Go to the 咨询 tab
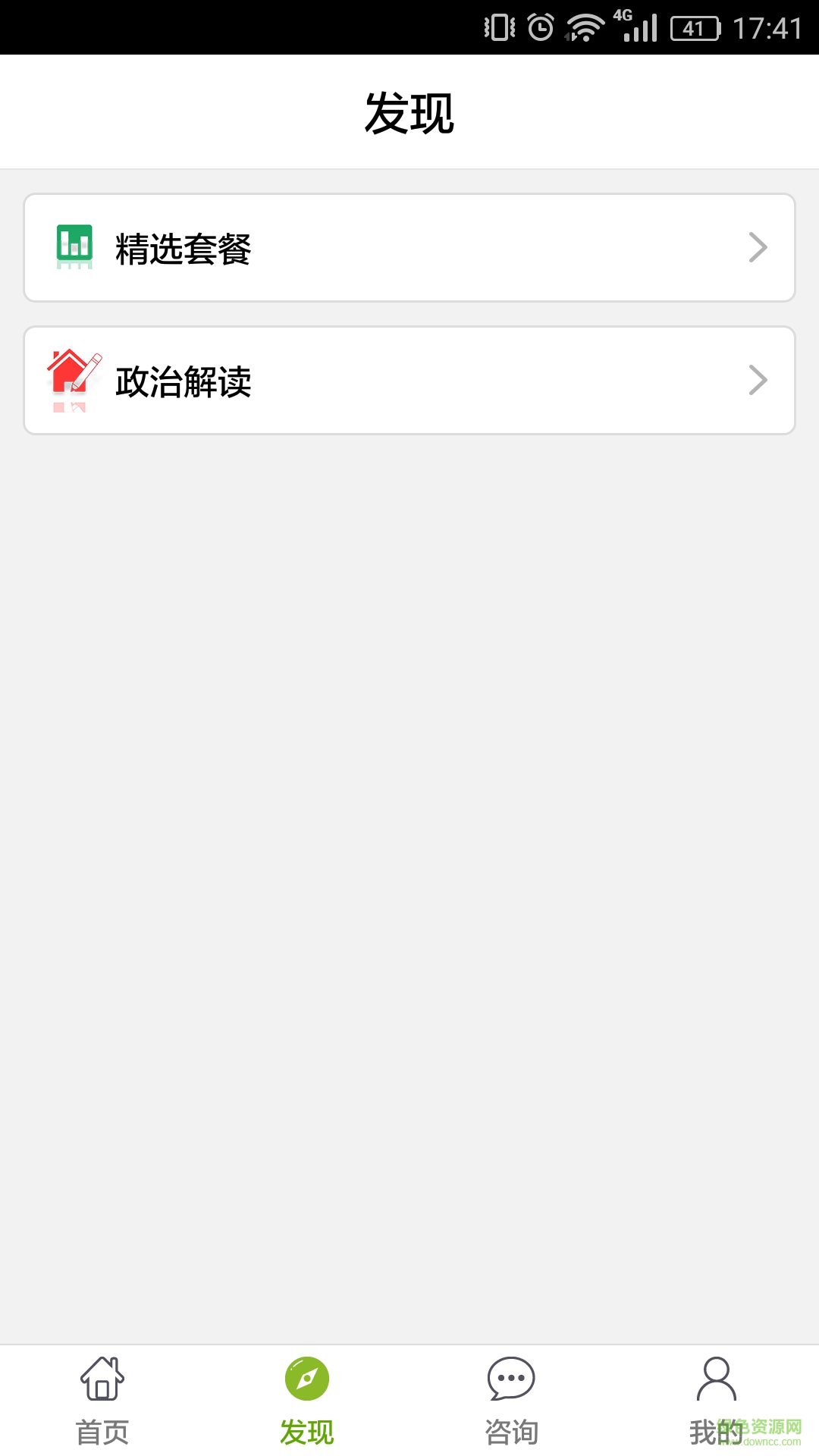The image size is (819, 1456). click(512, 1400)
